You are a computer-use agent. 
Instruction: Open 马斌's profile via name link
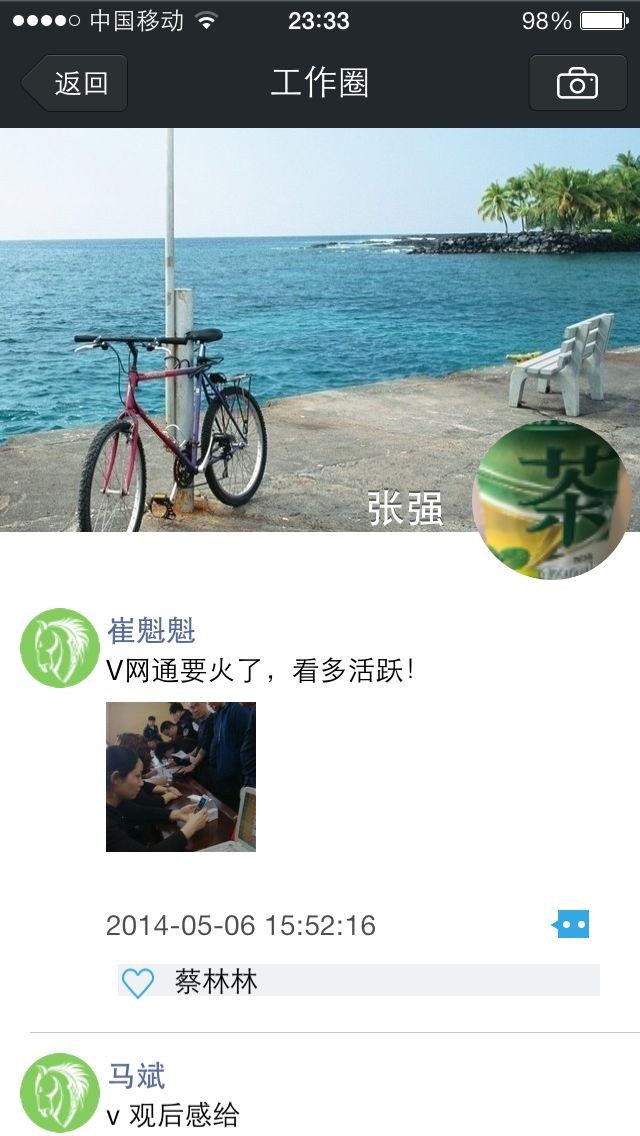coord(136,1076)
